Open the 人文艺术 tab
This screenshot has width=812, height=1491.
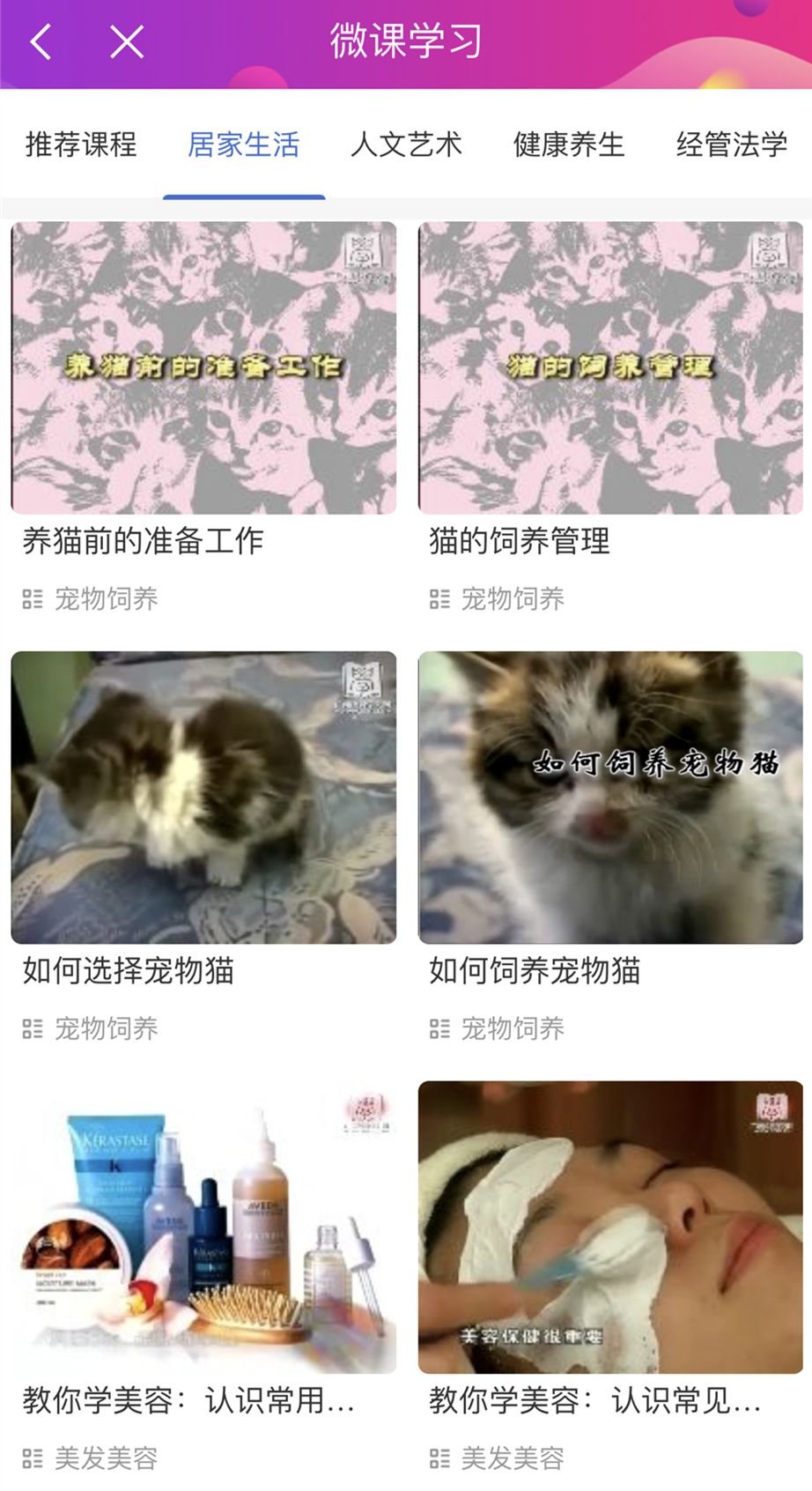tap(406, 145)
